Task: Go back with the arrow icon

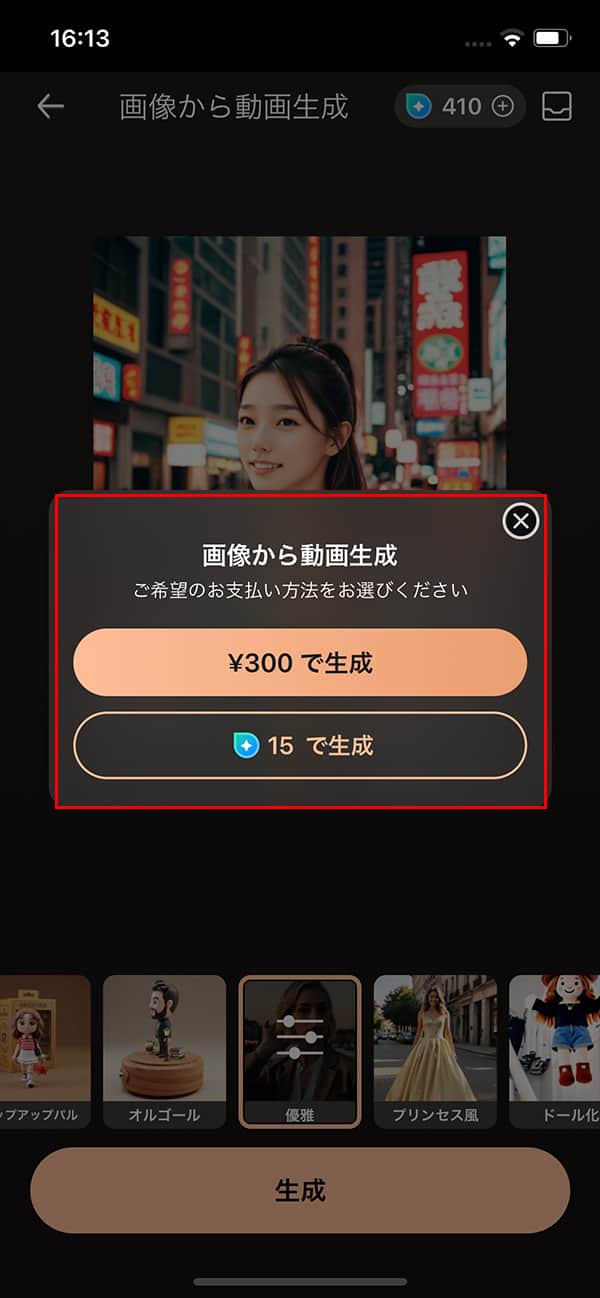Action: click(50, 107)
